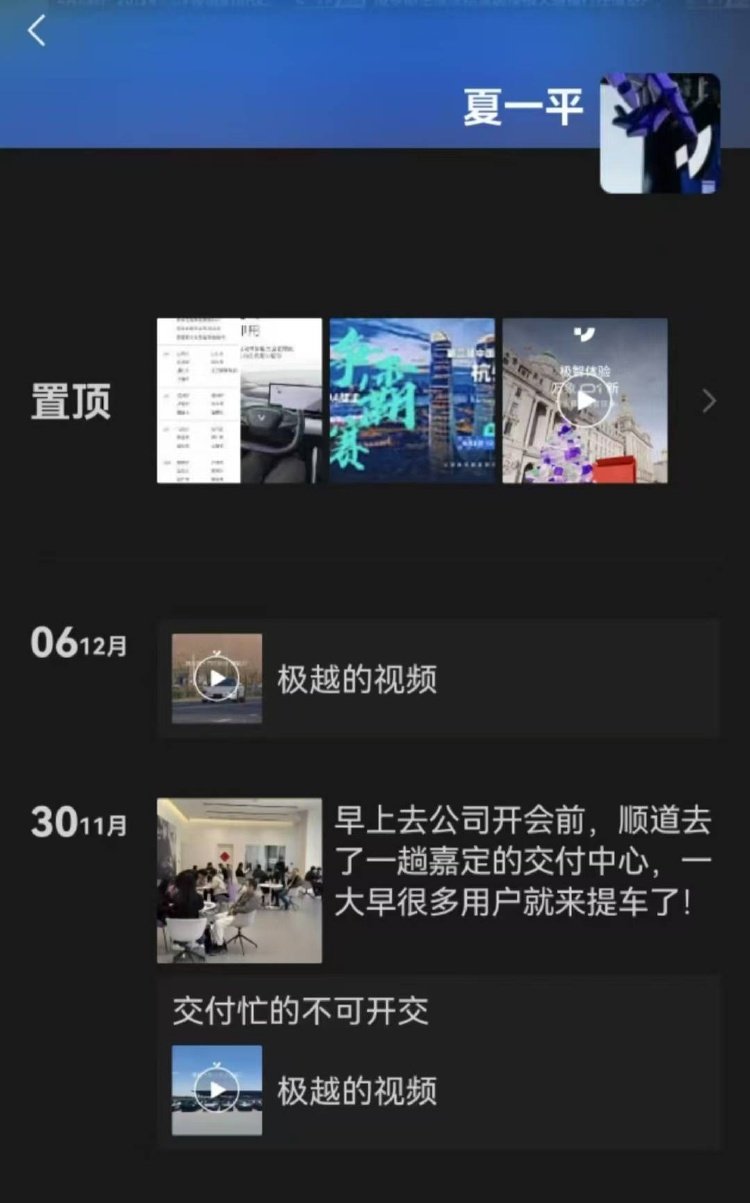
Task: Go back using the top-left arrow
Action: (x=37, y=32)
